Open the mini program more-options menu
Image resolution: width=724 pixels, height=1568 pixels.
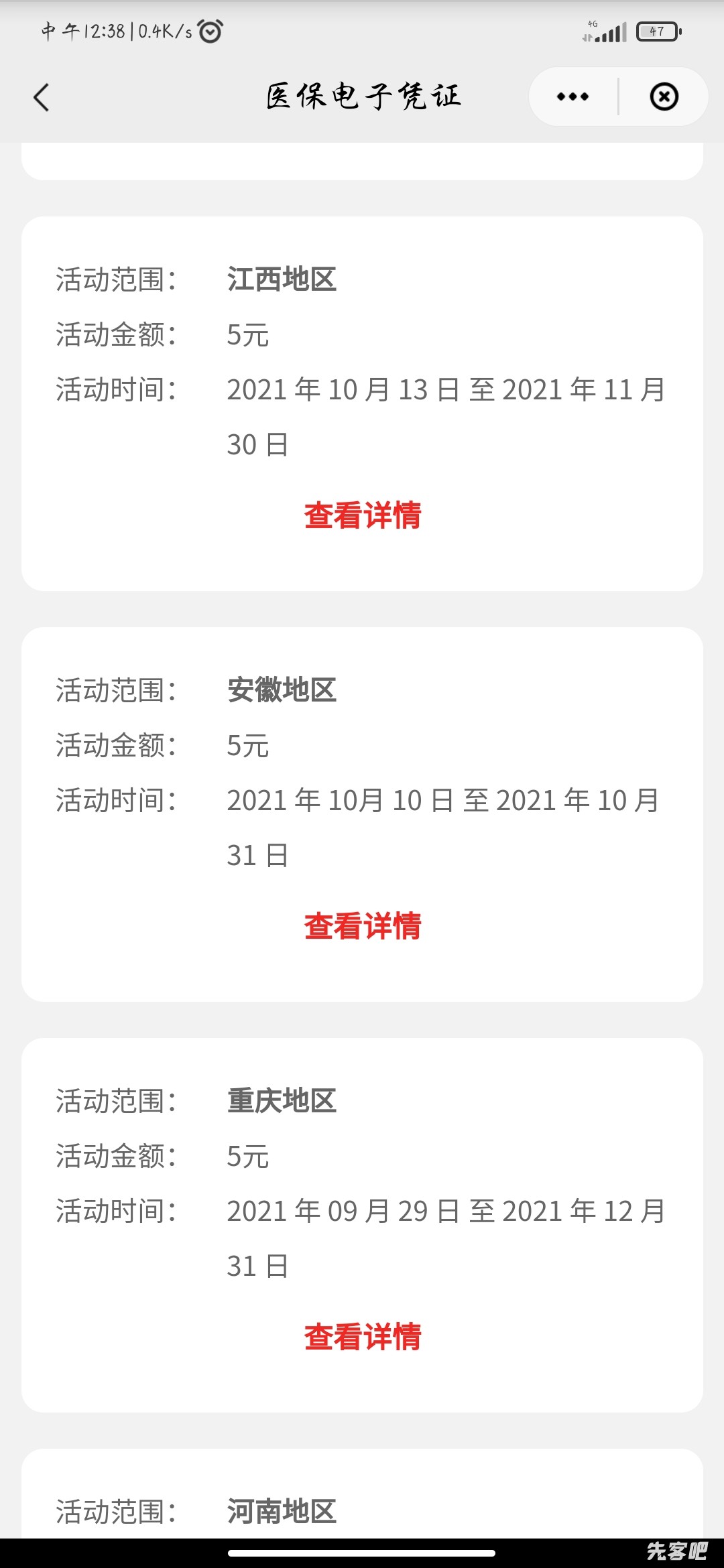572,97
